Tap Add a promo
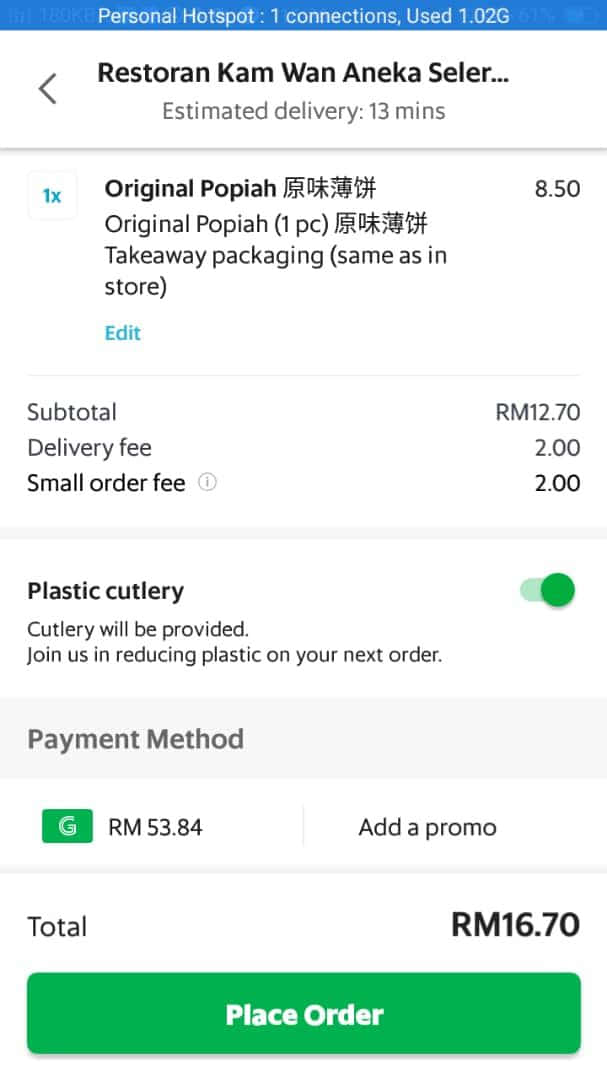 [x=427, y=827]
